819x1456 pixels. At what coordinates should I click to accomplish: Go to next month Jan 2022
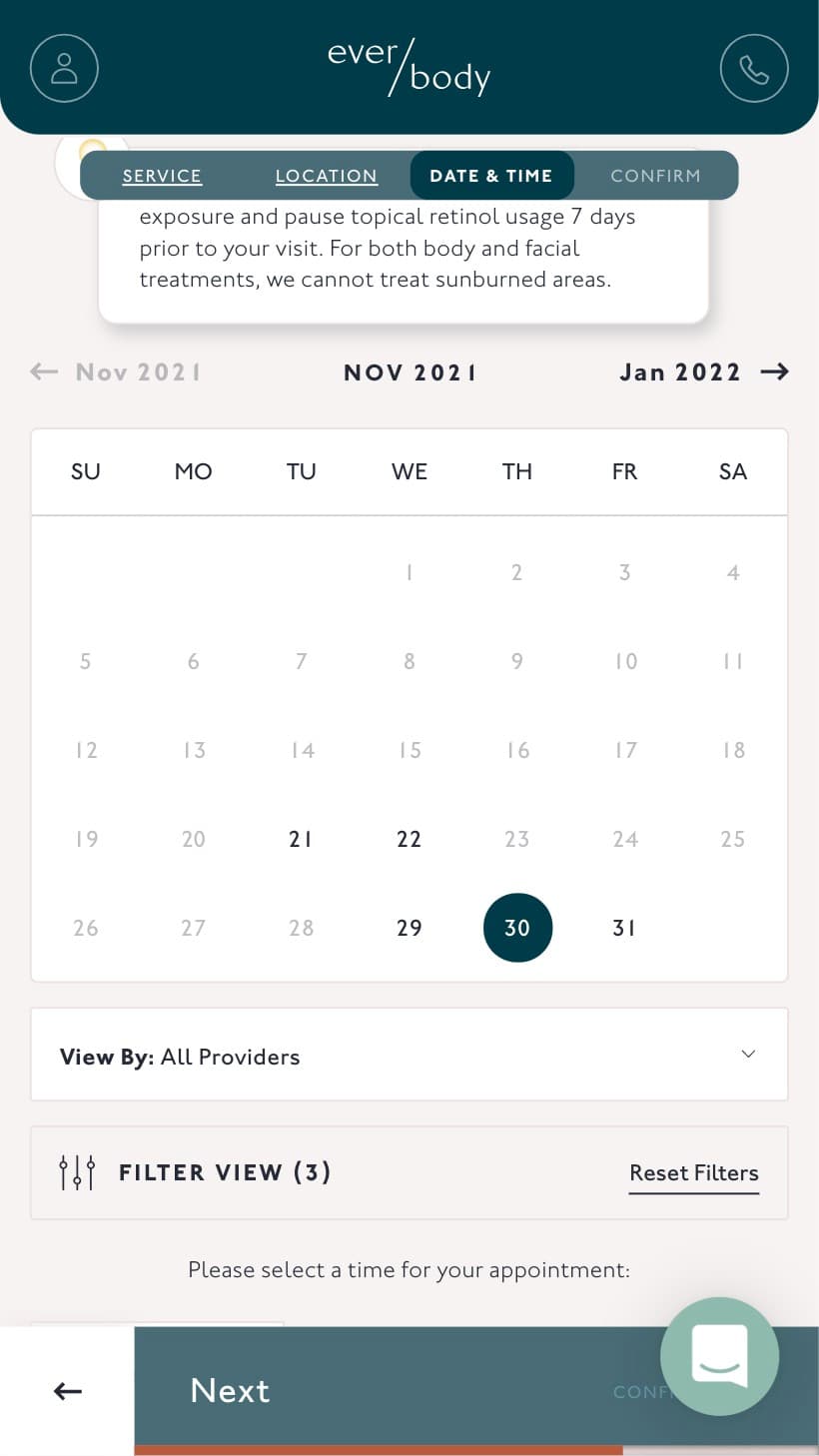pyautogui.click(x=703, y=372)
